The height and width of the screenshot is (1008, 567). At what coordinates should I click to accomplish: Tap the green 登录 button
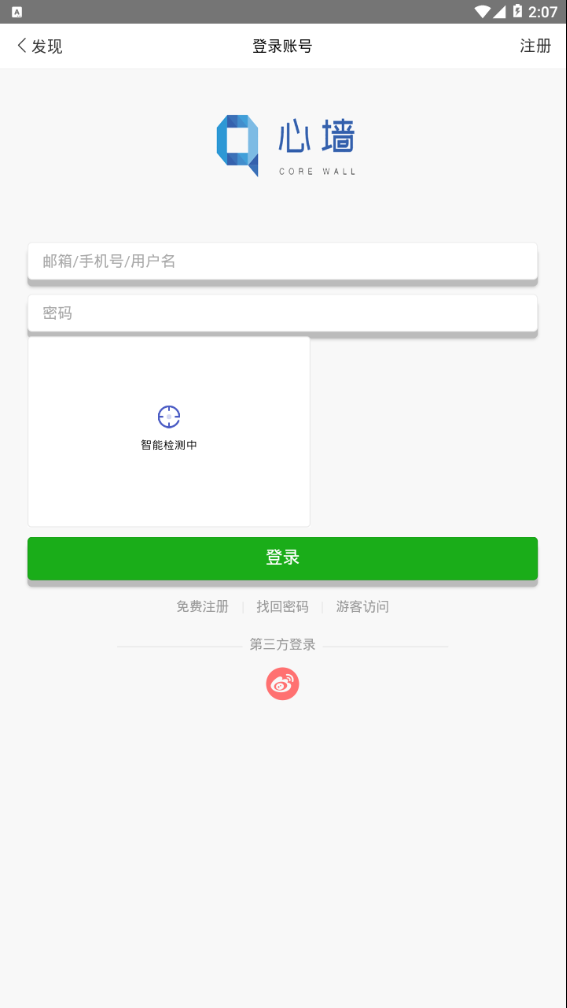(x=282, y=558)
